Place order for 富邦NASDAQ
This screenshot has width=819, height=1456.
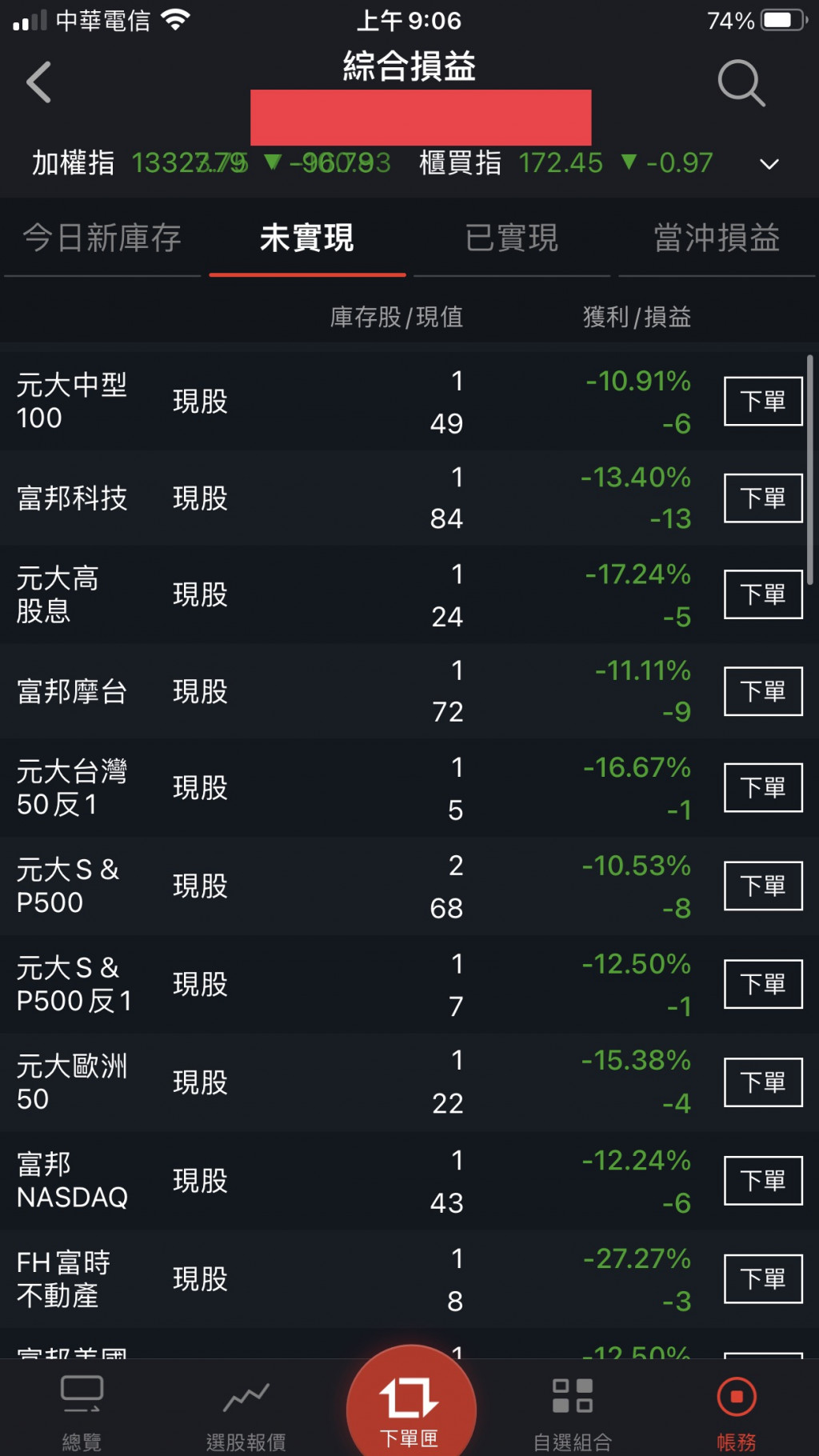[762, 1181]
